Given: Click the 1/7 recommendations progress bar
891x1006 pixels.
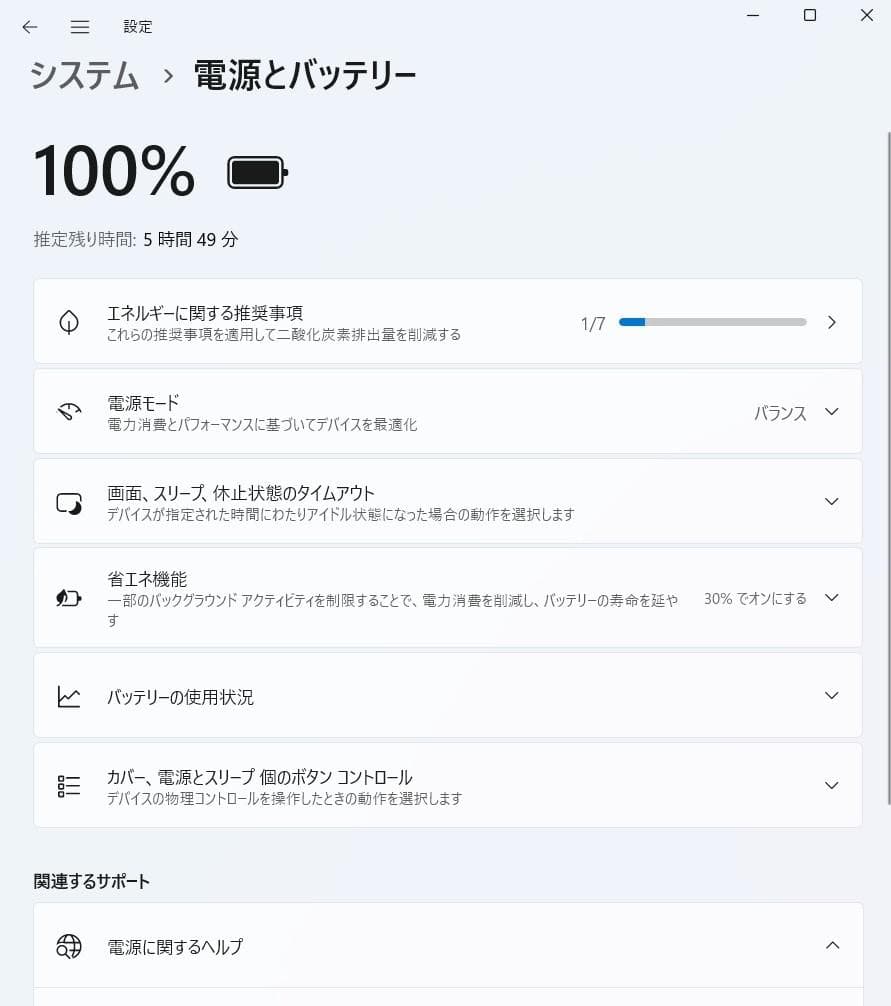Looking at the screenshot, I should pyautogui.click(x=712, y=322).
